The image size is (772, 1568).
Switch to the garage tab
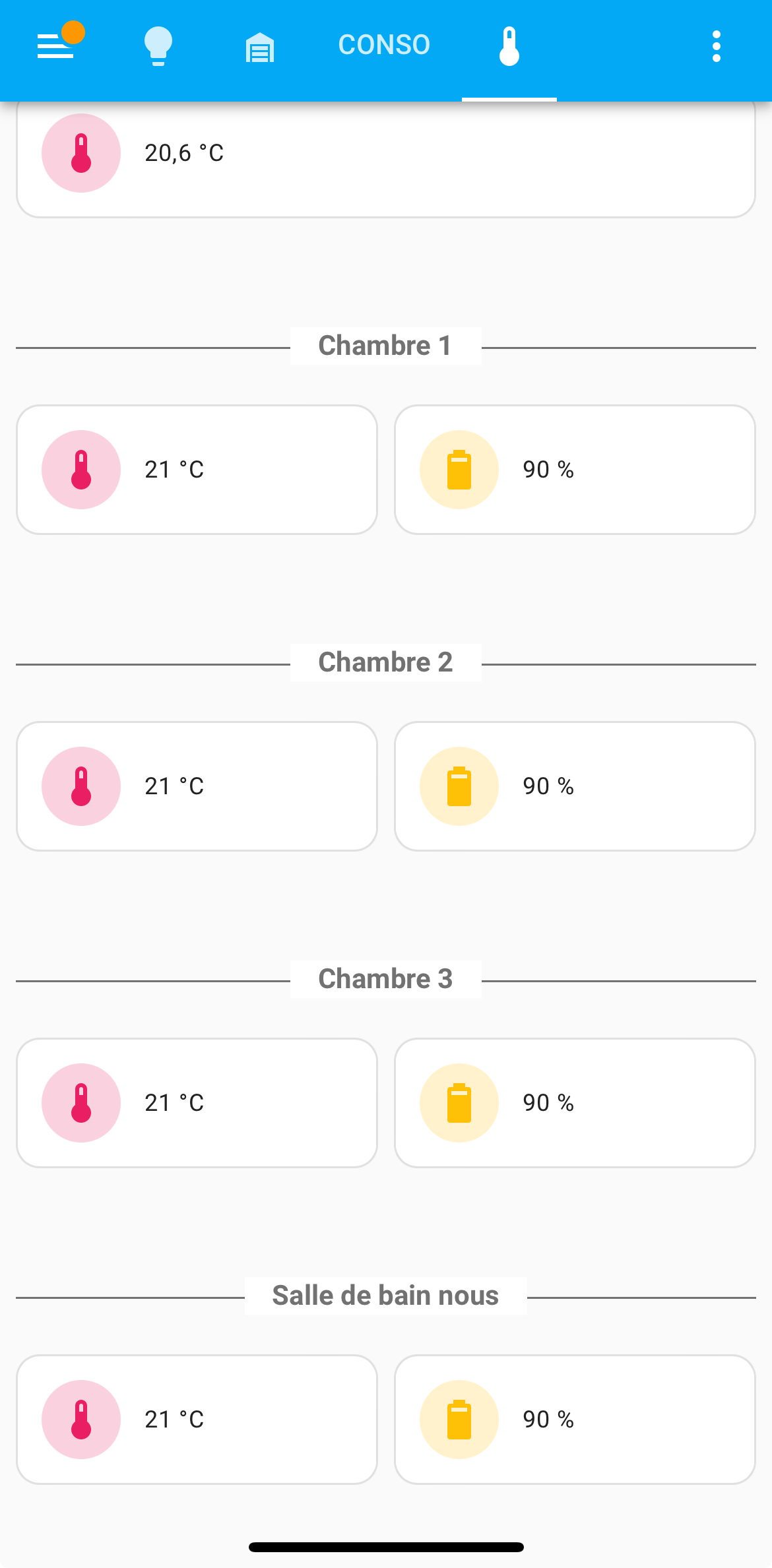[x=260, y=47]
